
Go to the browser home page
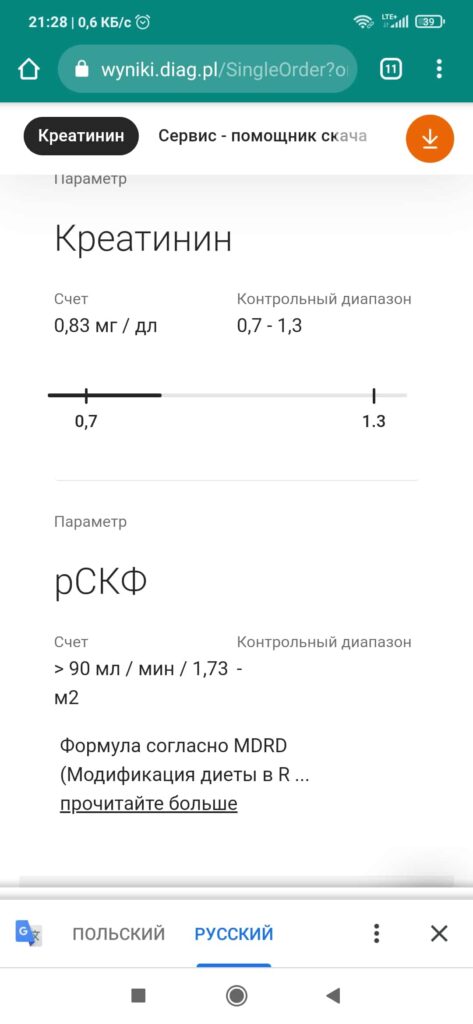point(29,69)
